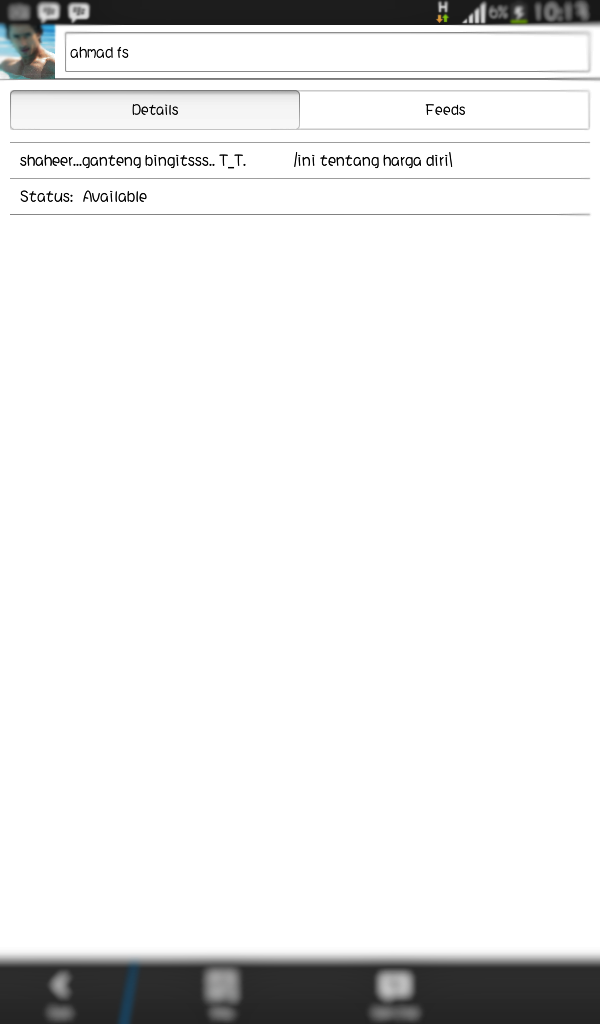Switch to the Feeds tab
The width and height of the screenshot is (600, 1024).
pos(444,110)
